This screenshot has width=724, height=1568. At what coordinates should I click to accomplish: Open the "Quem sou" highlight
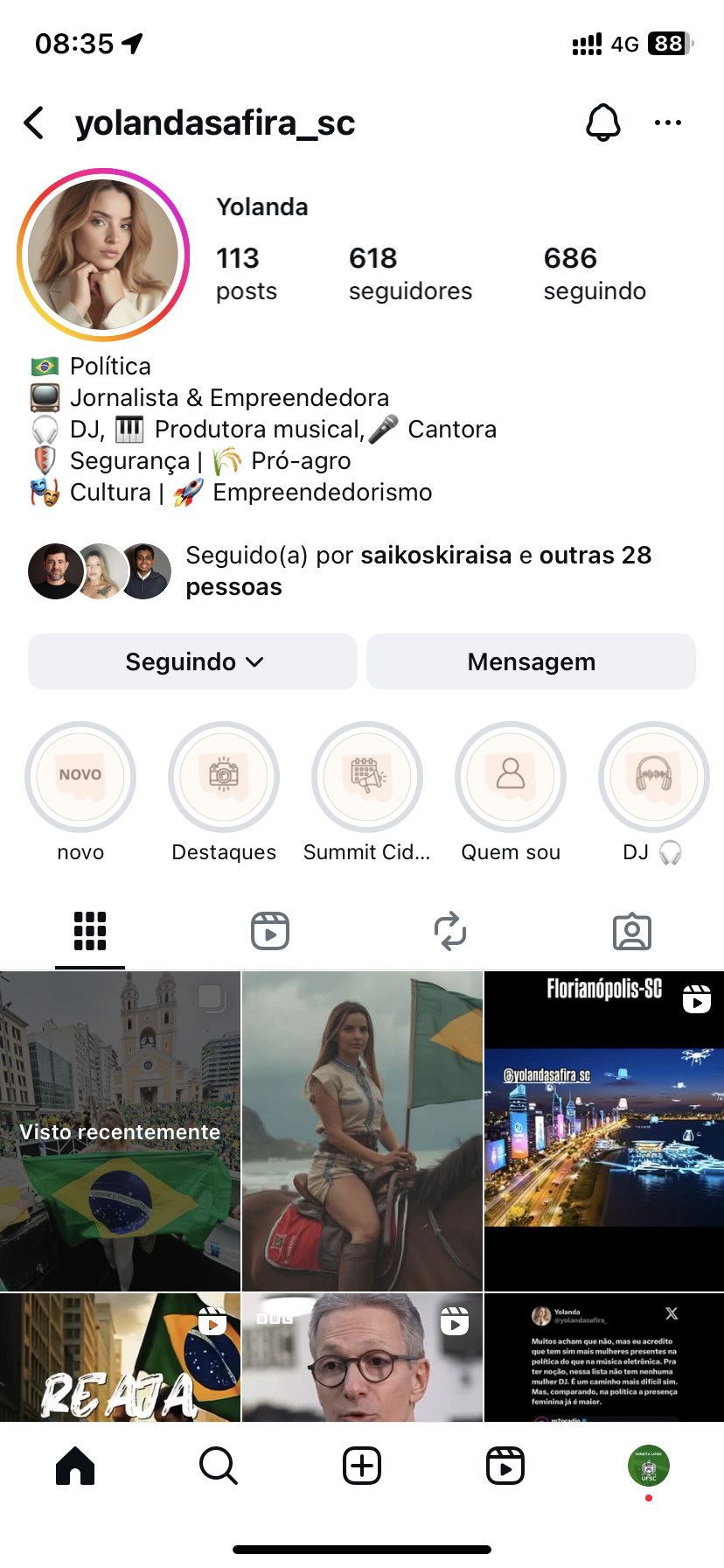[x=511, y=777]
